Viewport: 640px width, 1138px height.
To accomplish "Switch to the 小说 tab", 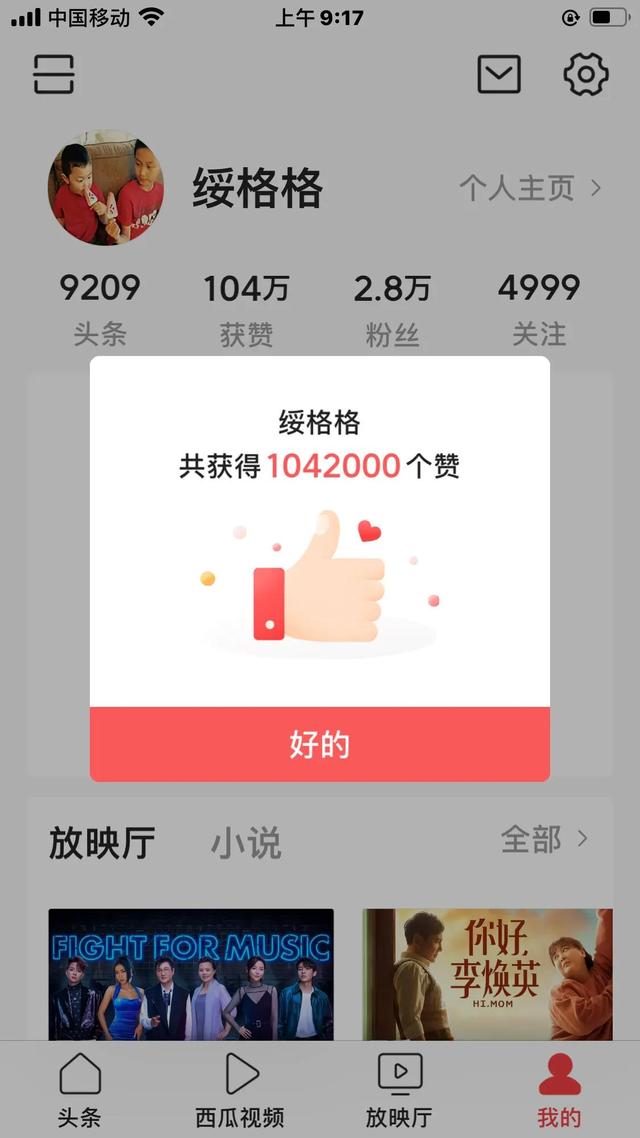I will [246, 843].
